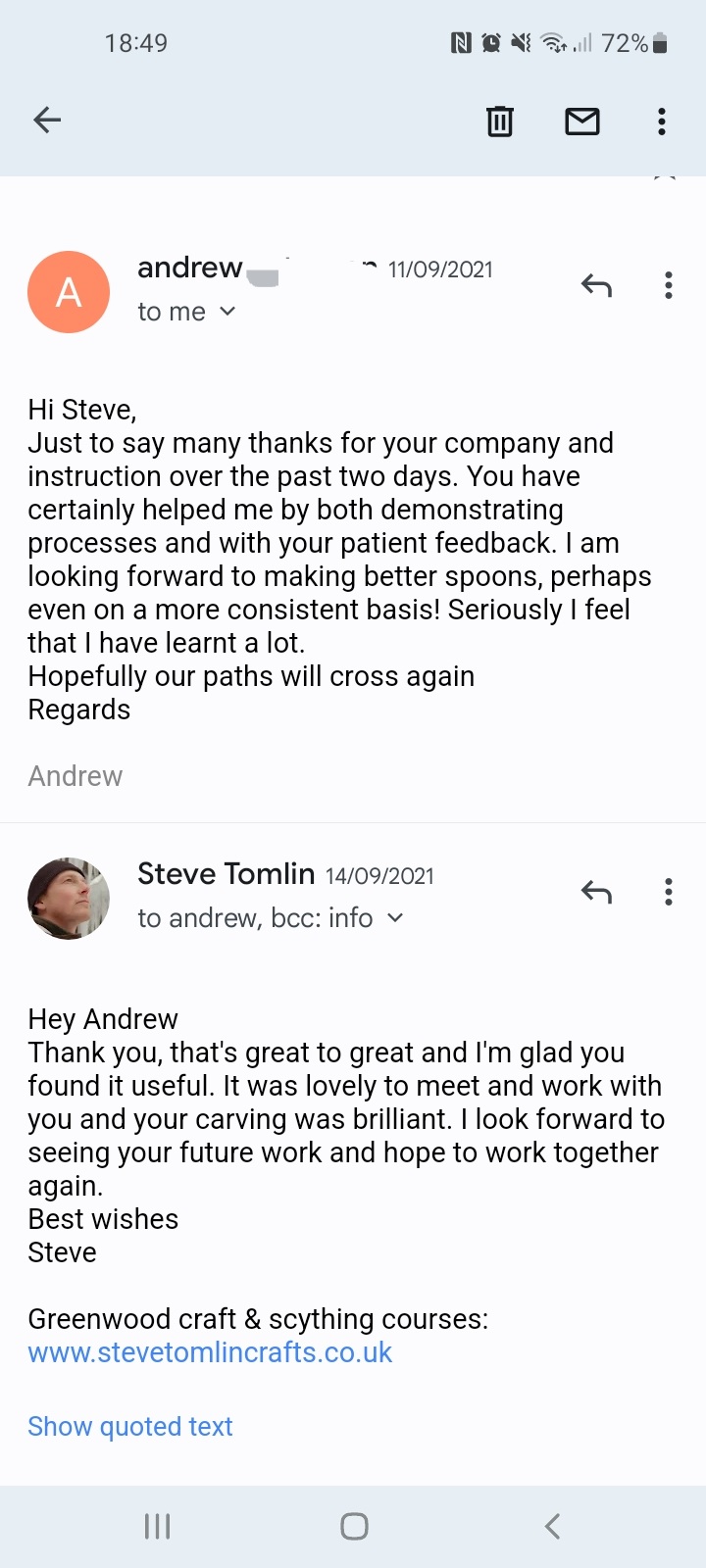Open recent apps from navigation bar
This screenshot has width=706, height=1568.
click(x=157, y=1526)
